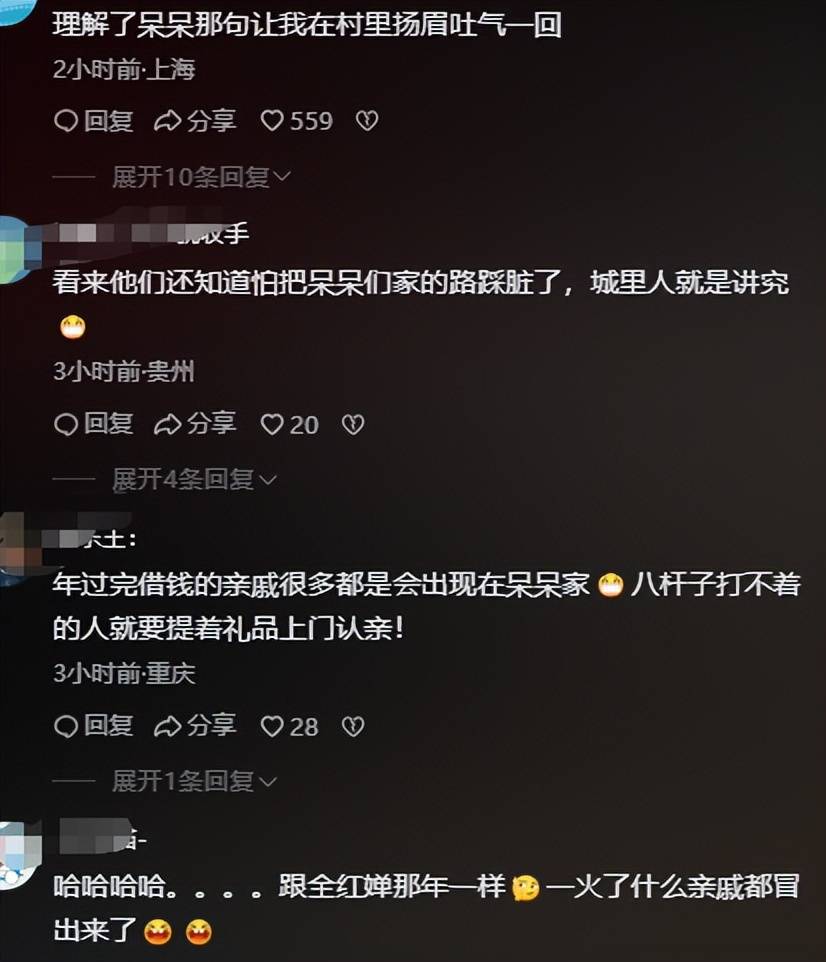Screen dimensions: 826x962
Task: Dislike the comment posted from 贵州
Action: [x=353, y=424]
